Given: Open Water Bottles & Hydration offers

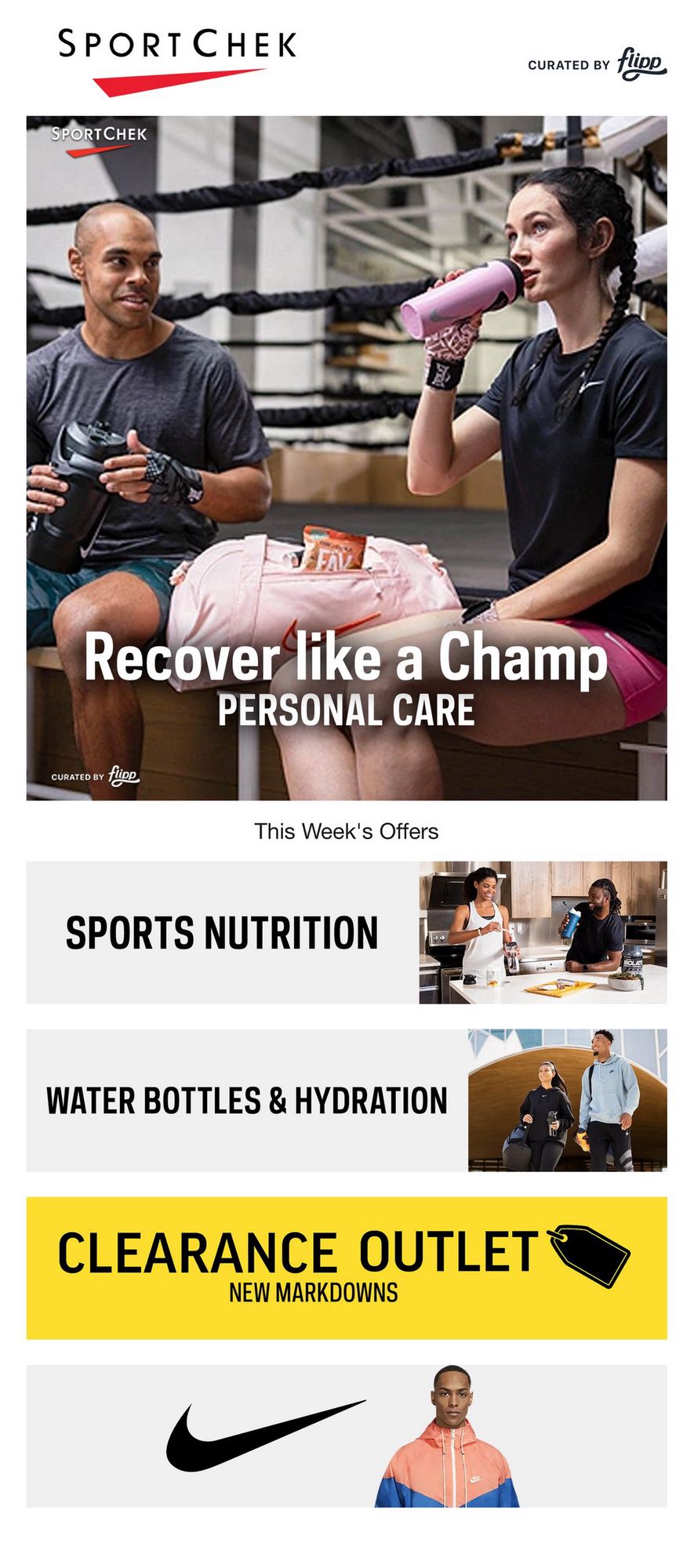Looking at the screenshot, I should pyautogui.click(x=347, y=1100).
